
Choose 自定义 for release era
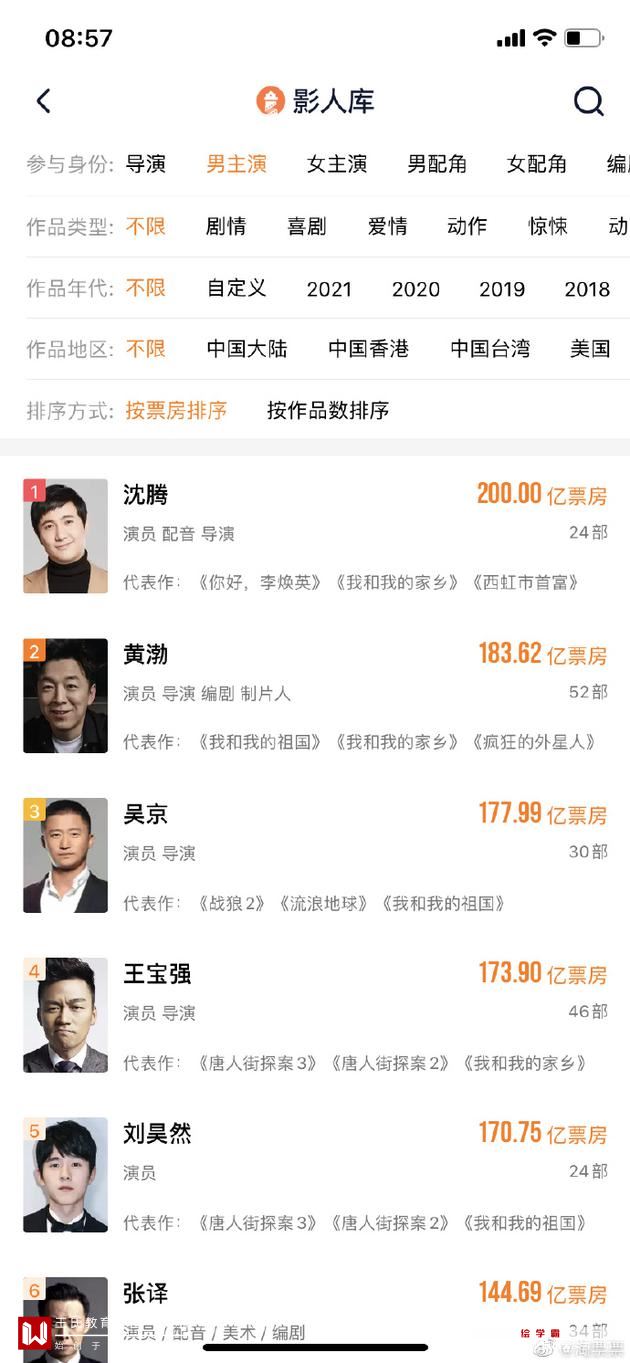(236, 288)
